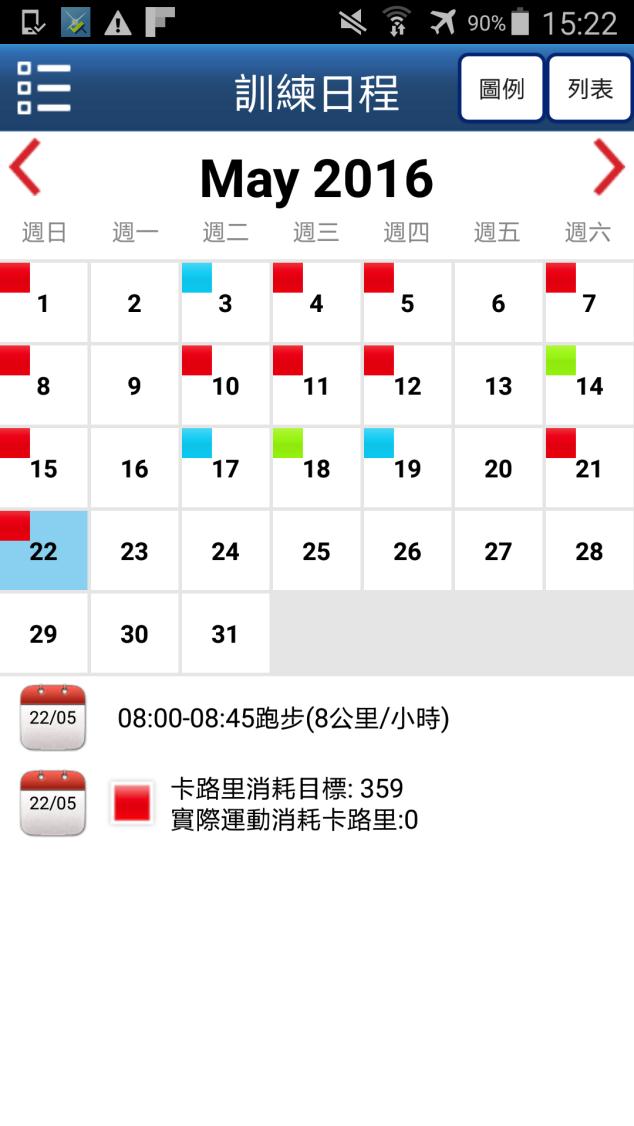Open the 卡路里消耗目標 calorie entry
Screen dimensions: 634x1126
pyautogui.click(x=294, y=804)
